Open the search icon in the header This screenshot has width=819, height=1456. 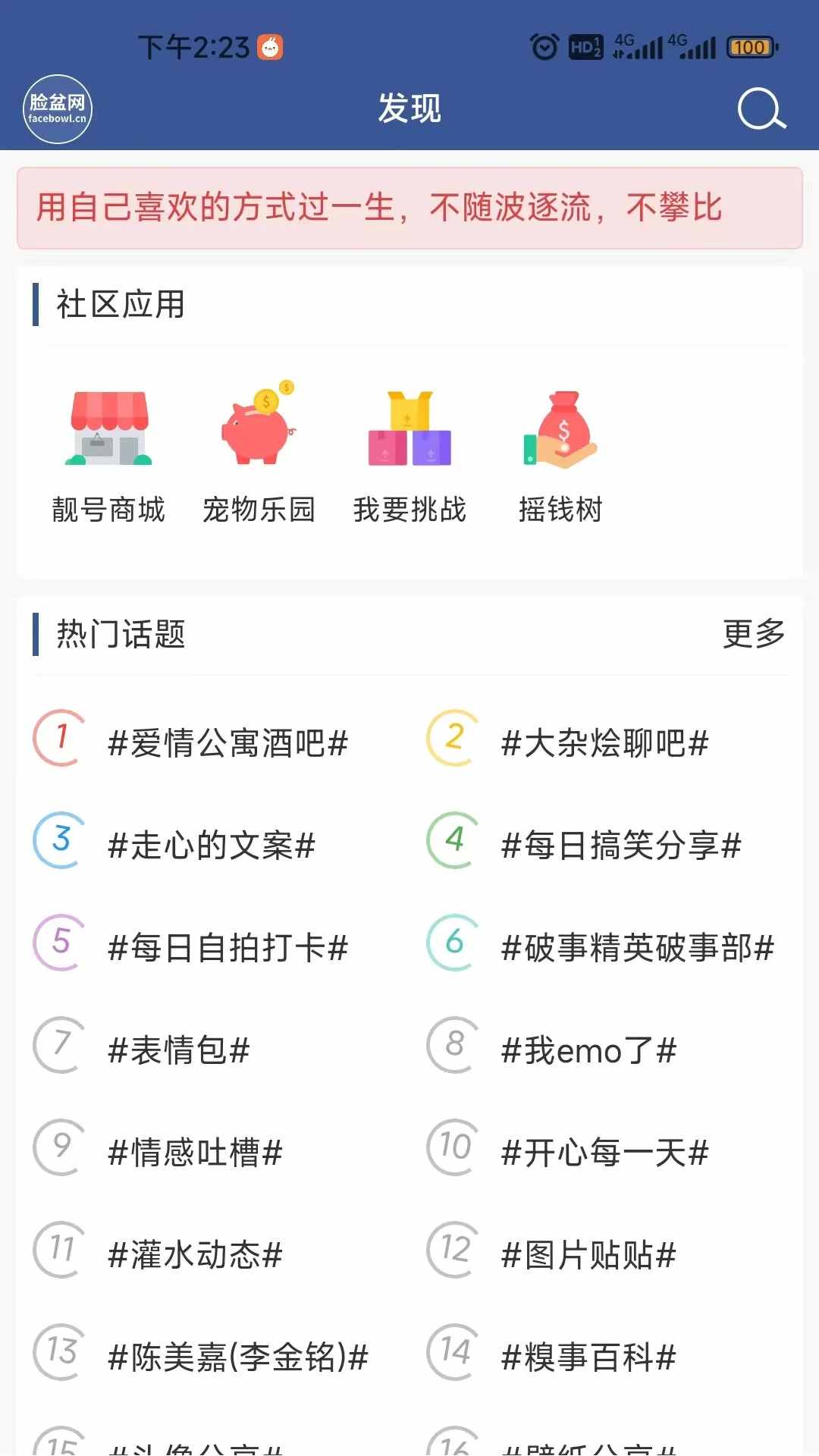tap(762, 109)
